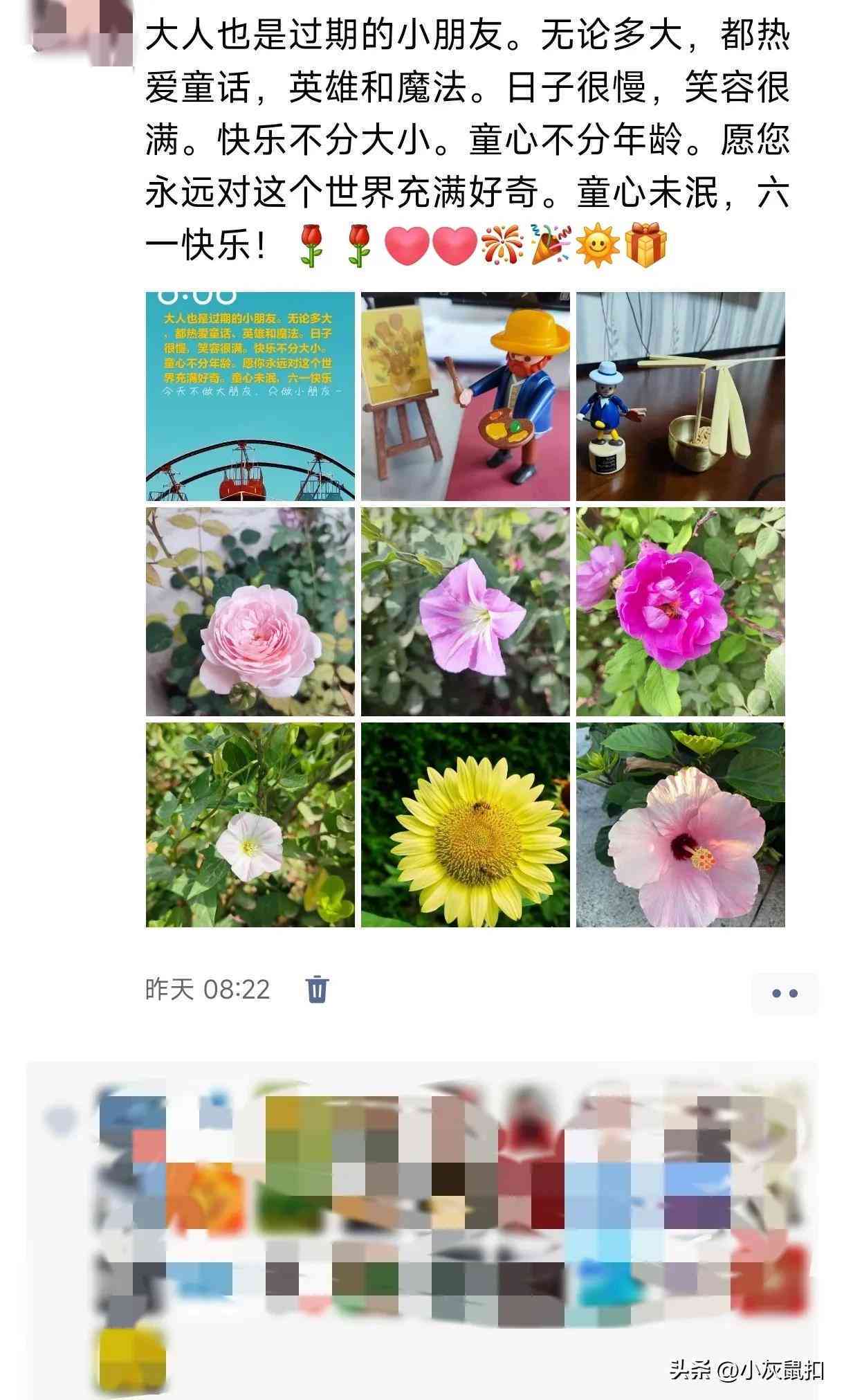The height and width of the screenshot is (1400, 844).
Task: Open the pink hibiscus flower photo
Action: coord(681,825)
